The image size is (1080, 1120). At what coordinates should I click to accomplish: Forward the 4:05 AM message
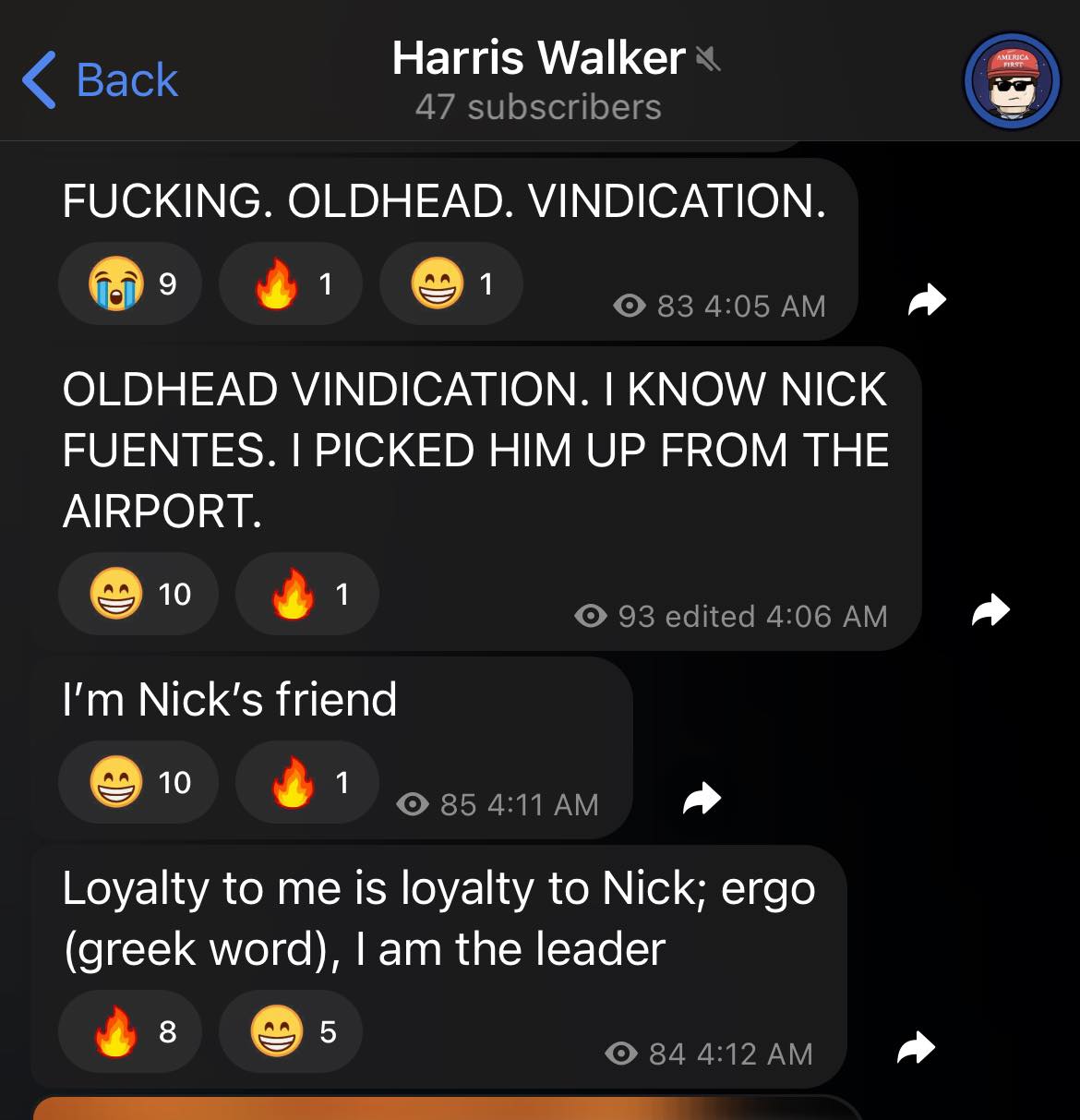[927, 300]
